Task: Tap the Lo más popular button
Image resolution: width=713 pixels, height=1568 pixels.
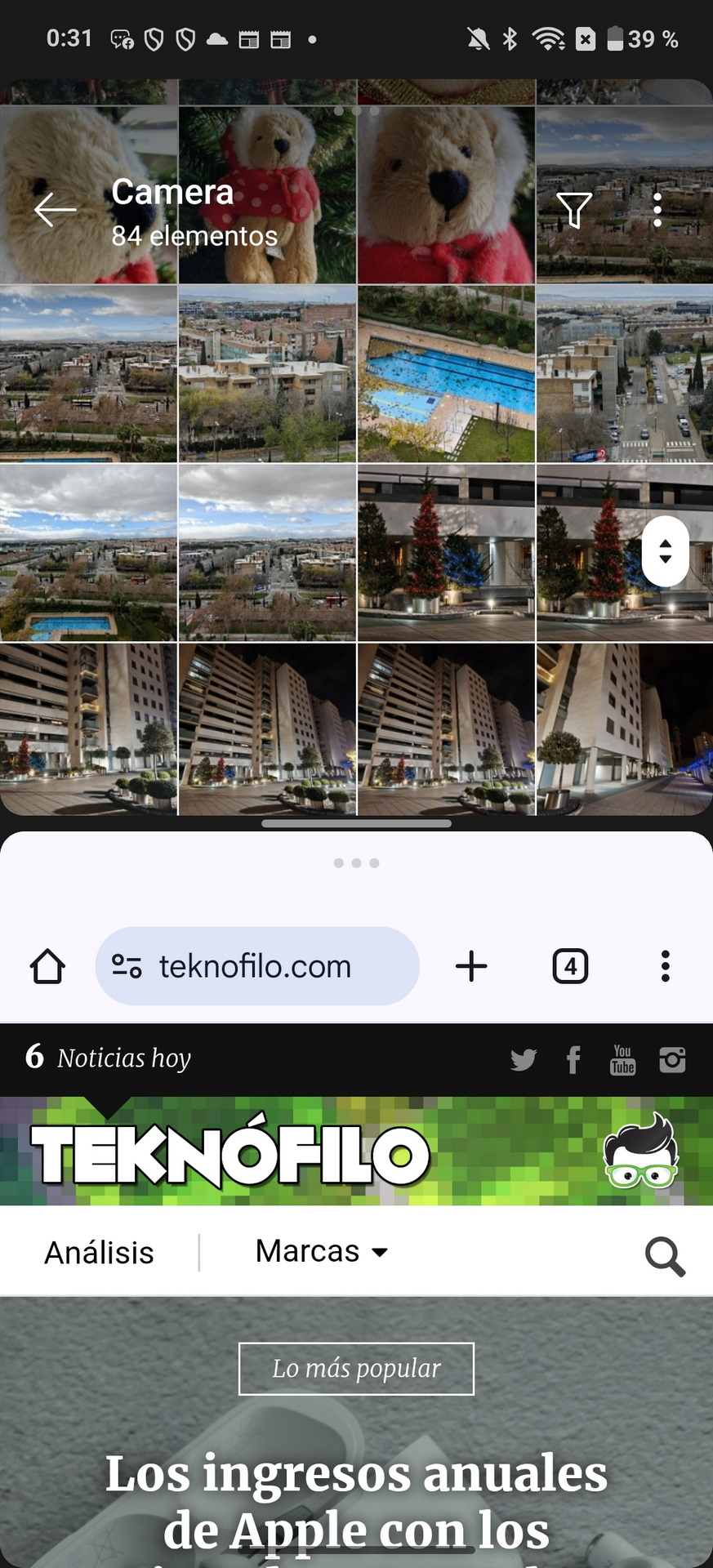Action: (x=356, y=1369)
